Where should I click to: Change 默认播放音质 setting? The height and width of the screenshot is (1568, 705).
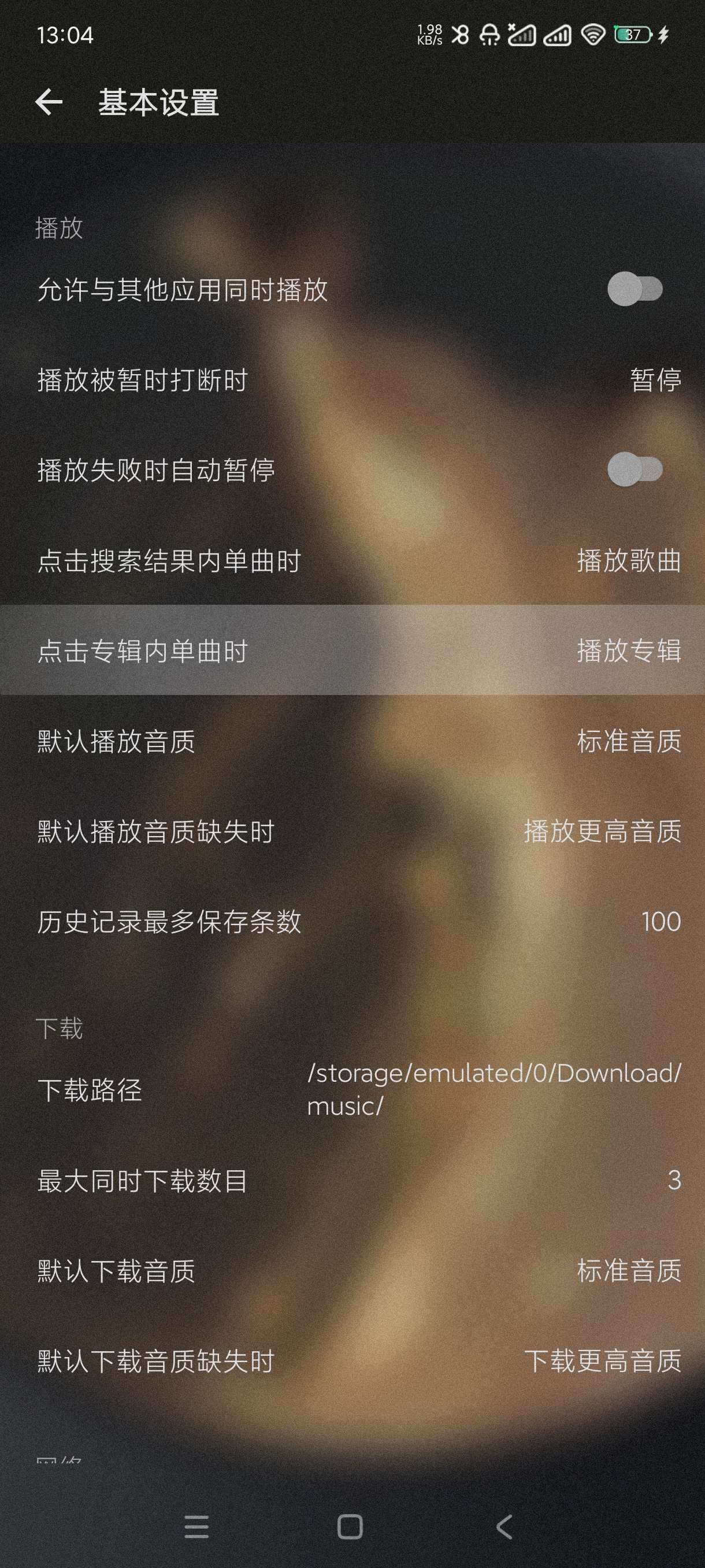(352, 741)
